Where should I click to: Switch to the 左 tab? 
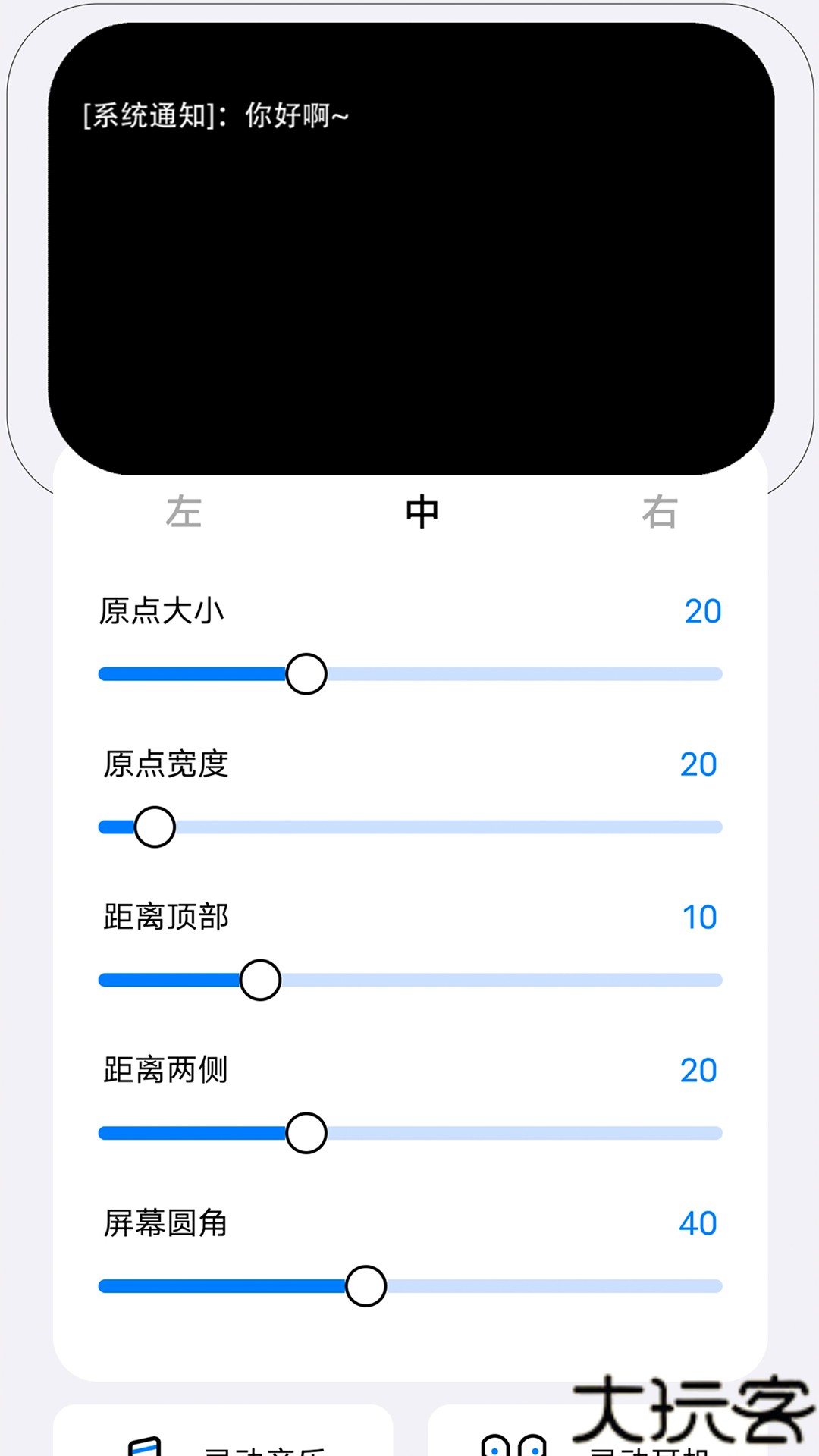tap(186, 513)
